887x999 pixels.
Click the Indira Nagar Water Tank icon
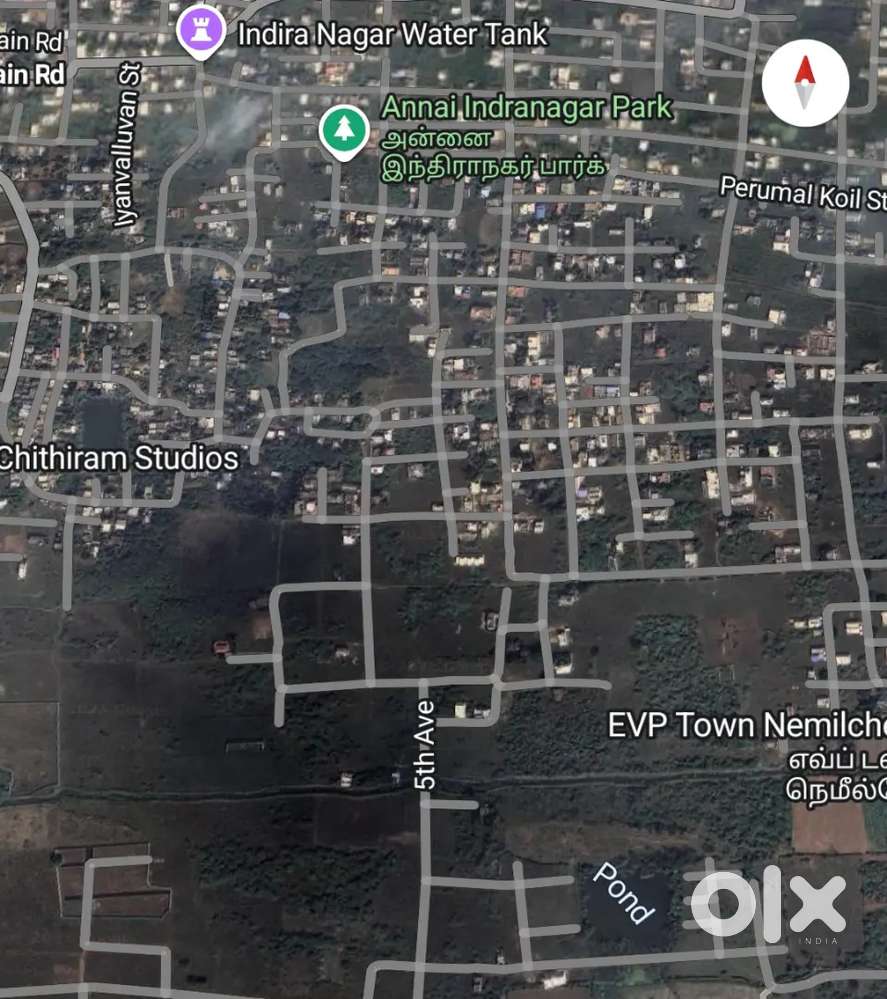click(200, 30)
